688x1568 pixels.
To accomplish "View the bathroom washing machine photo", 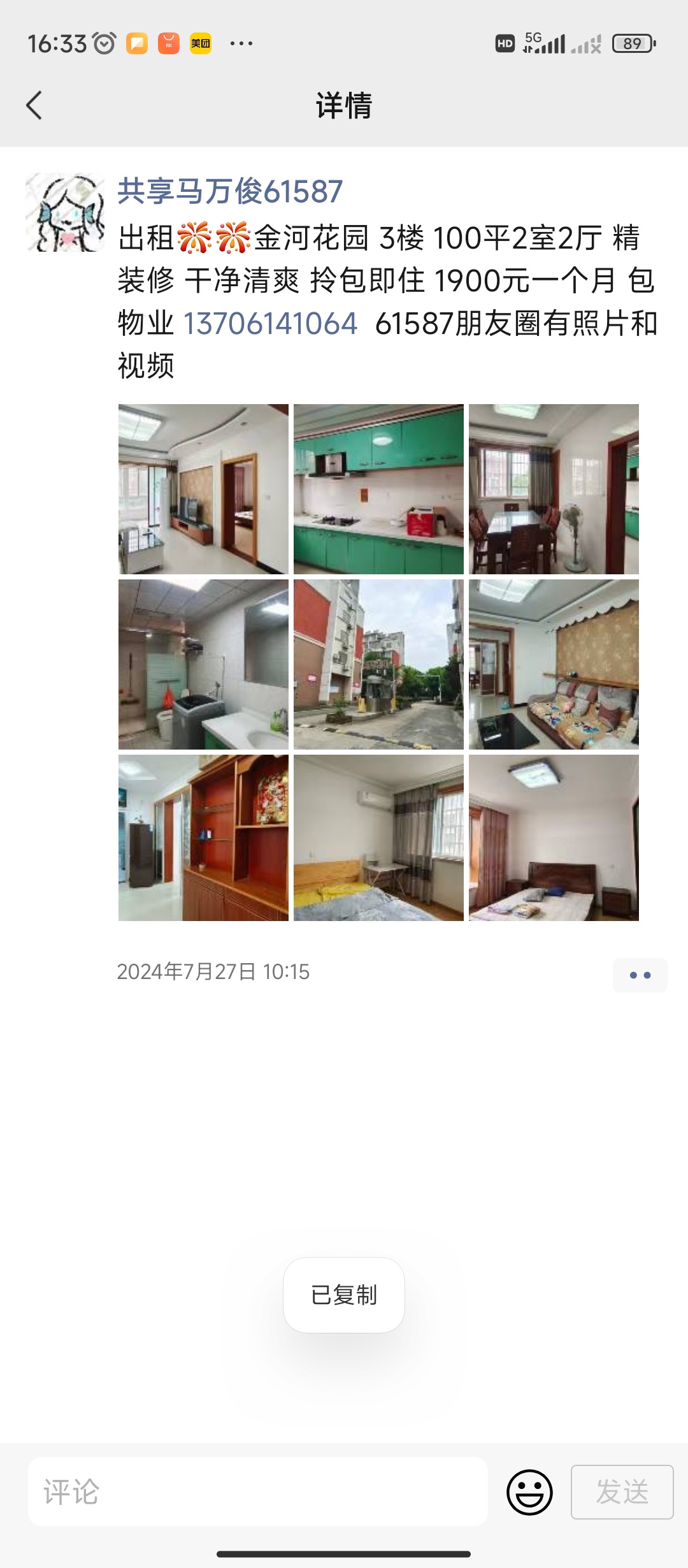I will tap(203, 664).
